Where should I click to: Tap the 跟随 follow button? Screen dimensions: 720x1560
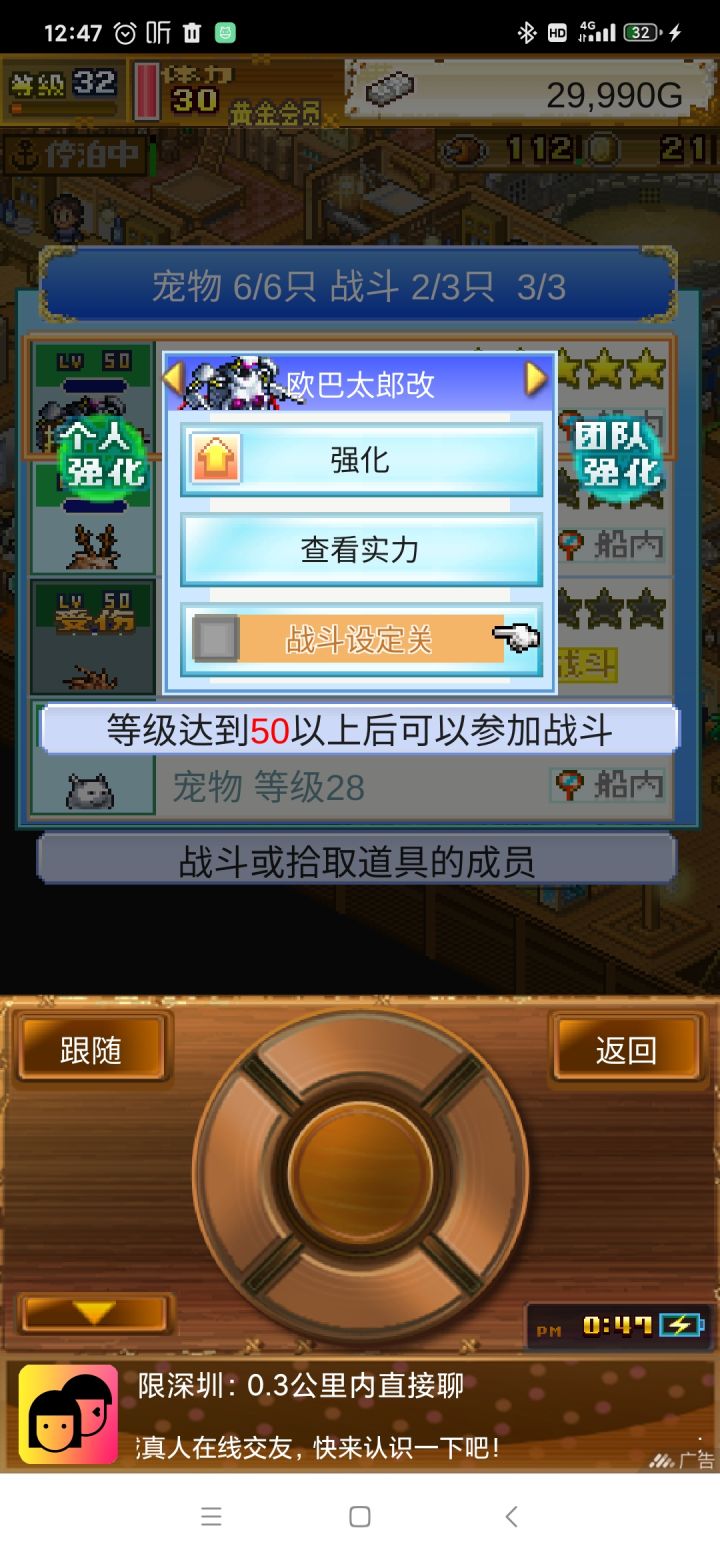[92, 1049]
